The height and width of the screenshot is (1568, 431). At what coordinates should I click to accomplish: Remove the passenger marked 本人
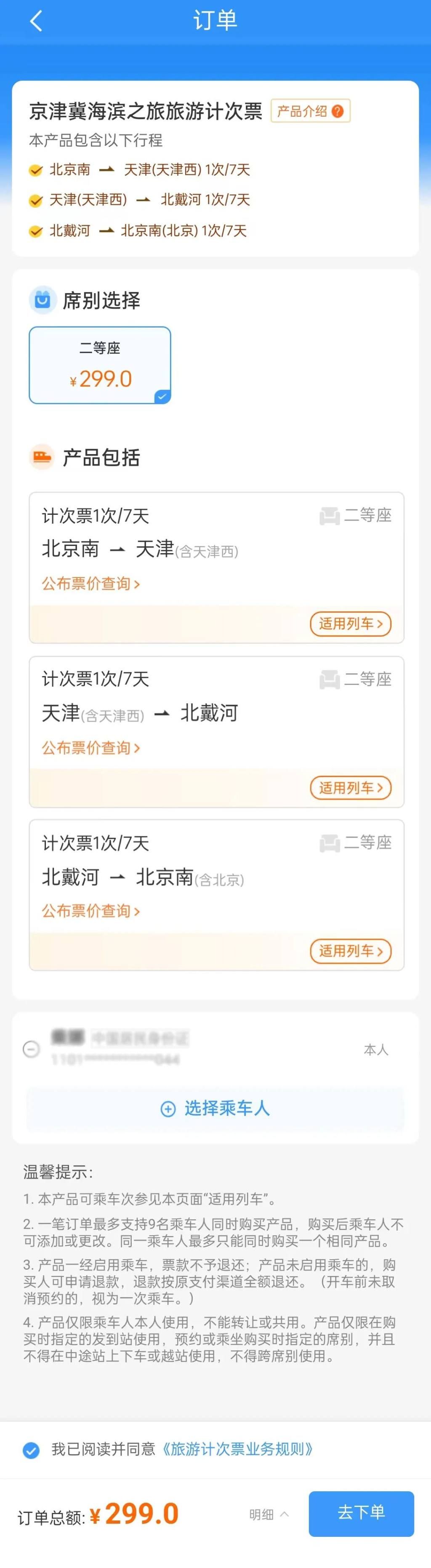(31, 1049)
